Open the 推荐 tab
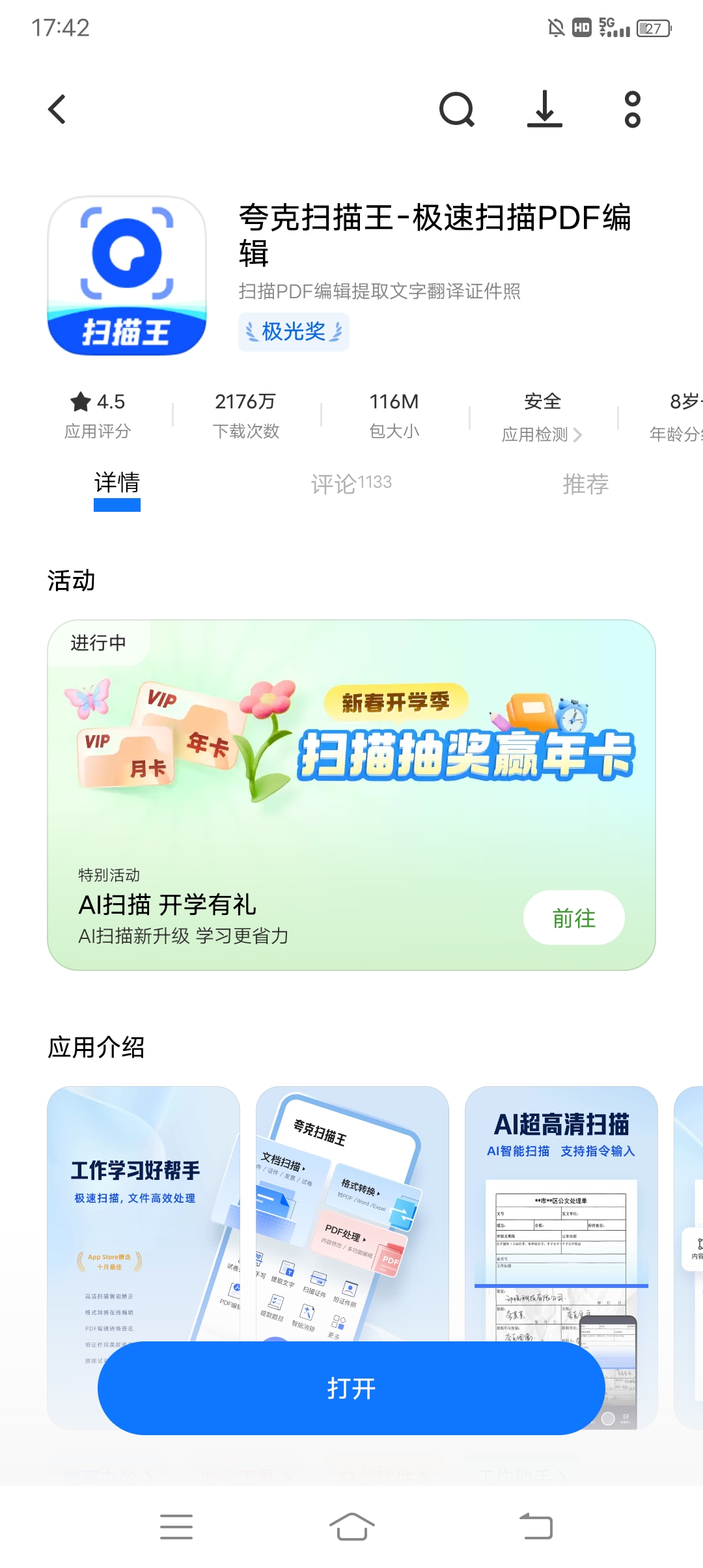The width and height of the screenshot is (703, 1568). pyautogui.click(x=585, y=483)
